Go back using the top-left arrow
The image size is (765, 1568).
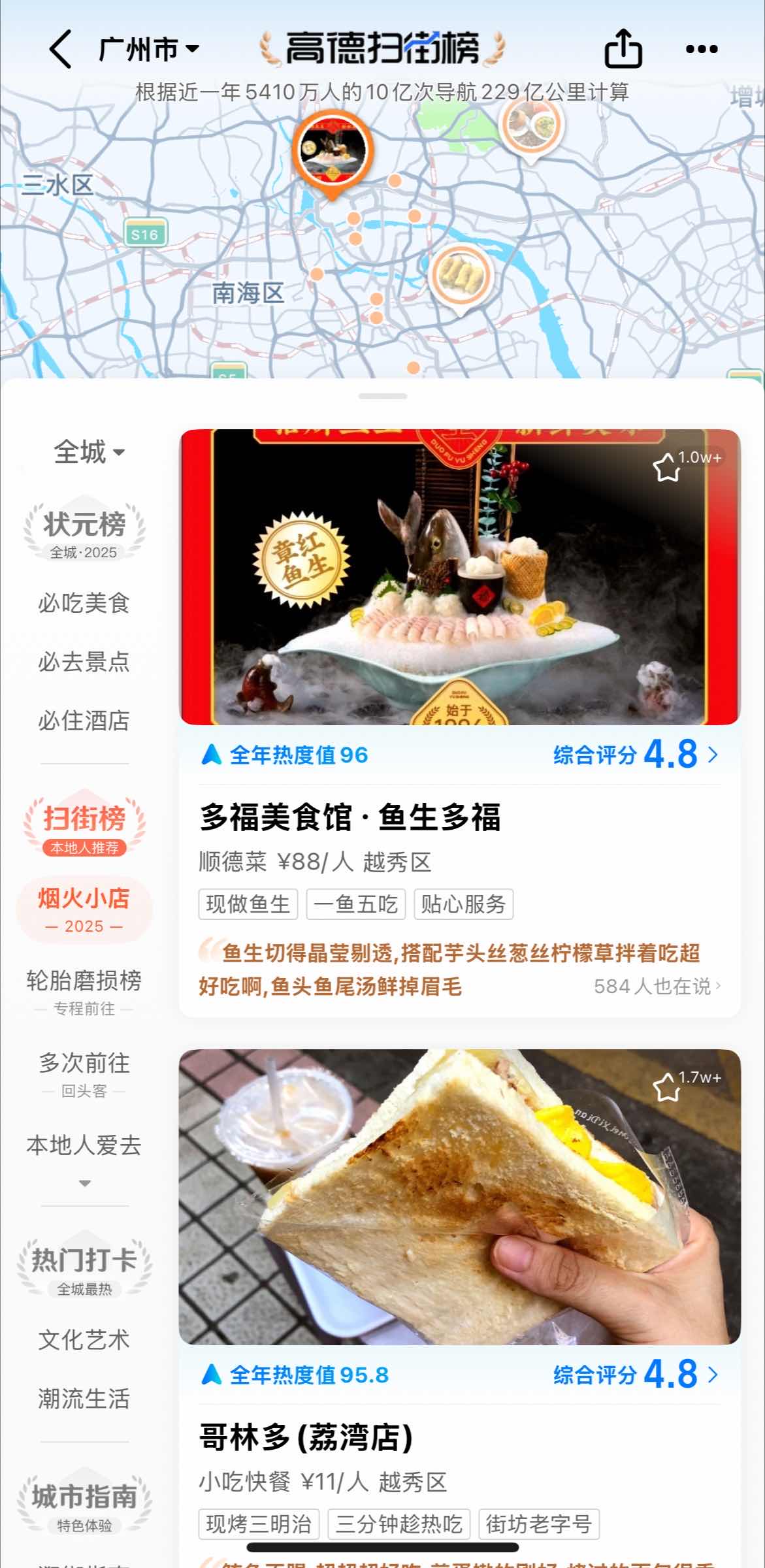[60, 49]
